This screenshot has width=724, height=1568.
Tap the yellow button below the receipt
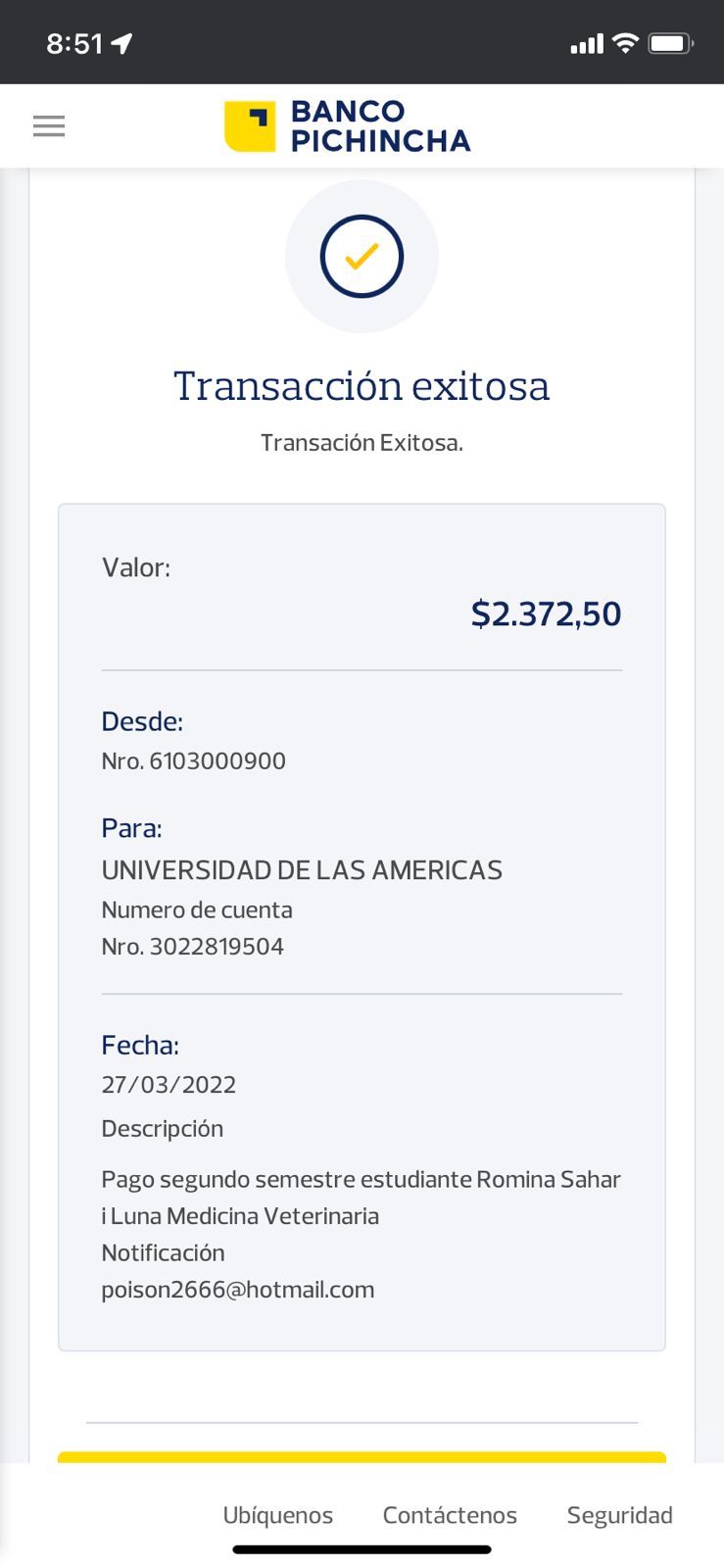[x=362, y=1457]
